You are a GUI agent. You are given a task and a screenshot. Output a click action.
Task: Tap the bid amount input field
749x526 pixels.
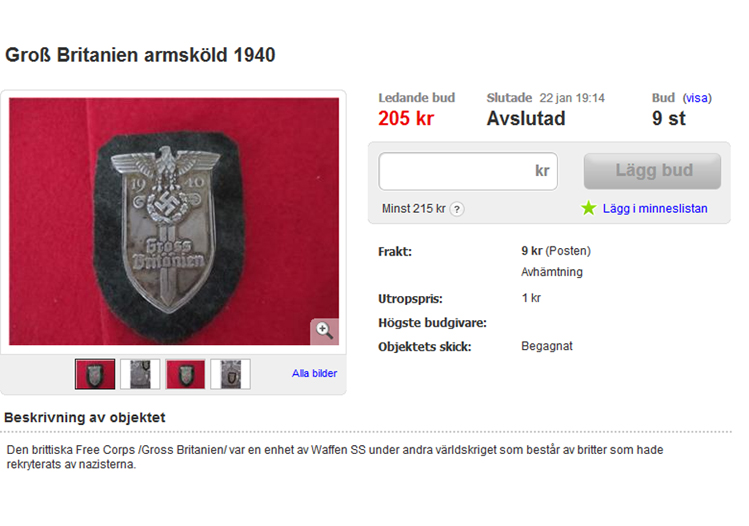coord(455,171)
